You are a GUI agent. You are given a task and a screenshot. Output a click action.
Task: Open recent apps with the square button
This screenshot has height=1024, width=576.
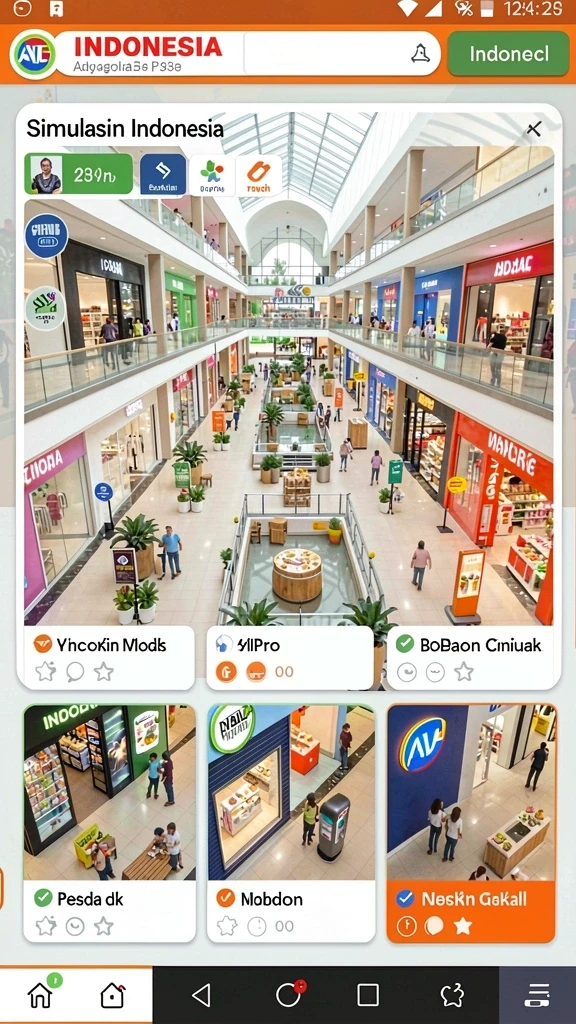368,995
